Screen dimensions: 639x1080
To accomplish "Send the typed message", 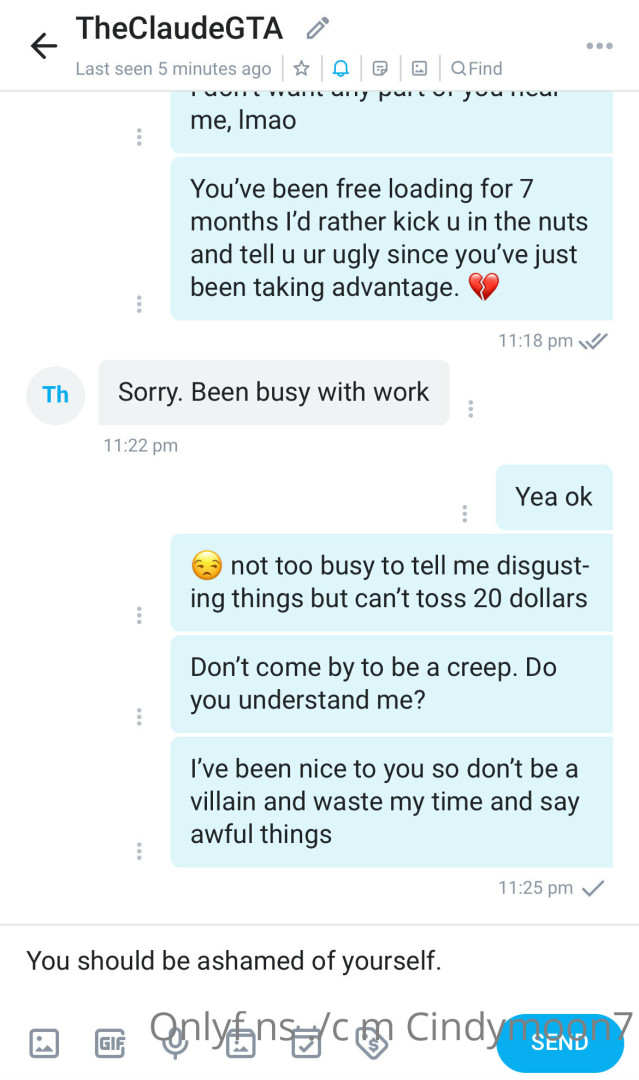I will (559, 1042).
